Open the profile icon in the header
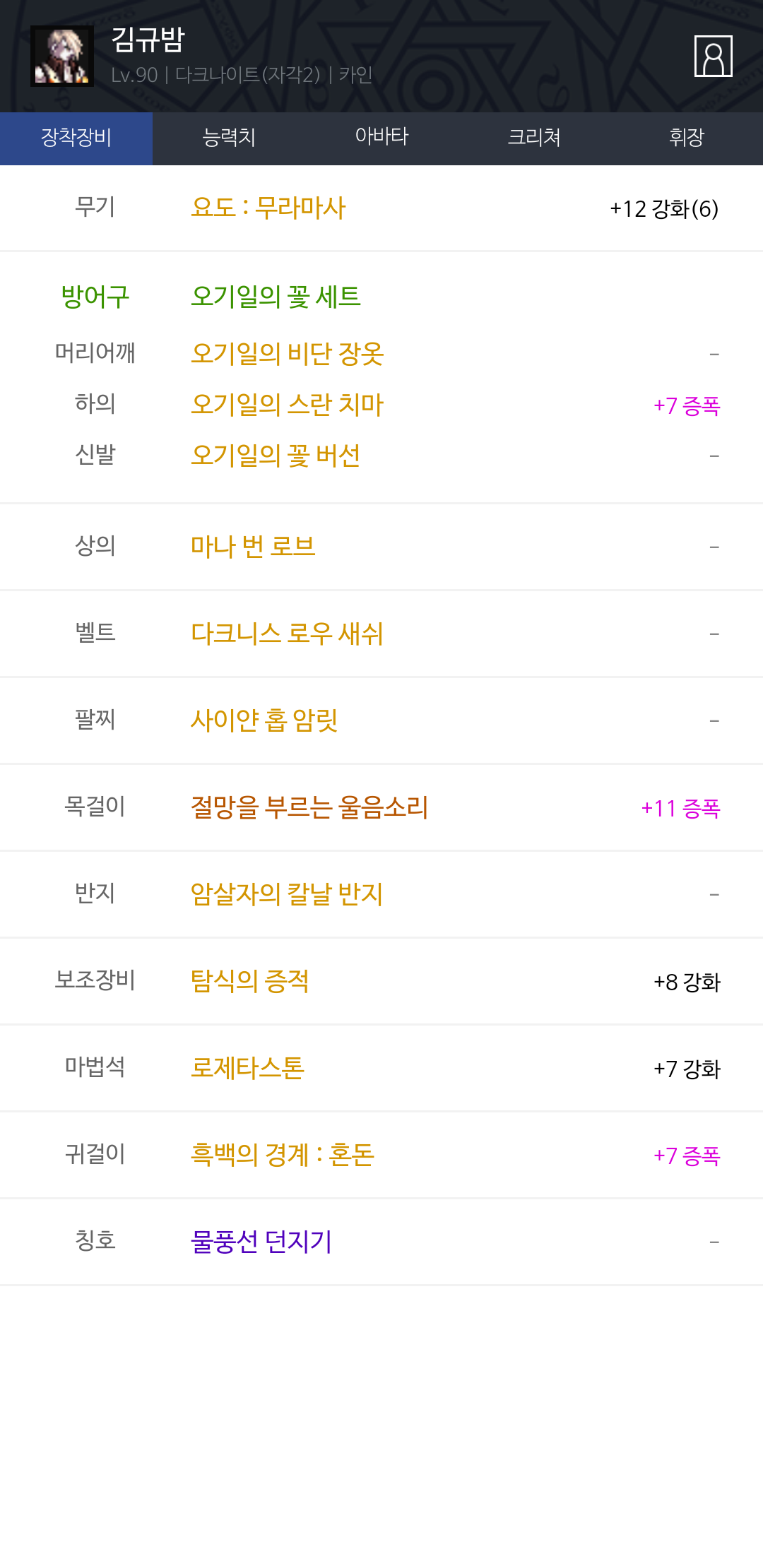The width and height of the screenshot is (763, 1568). click(713, 56)
